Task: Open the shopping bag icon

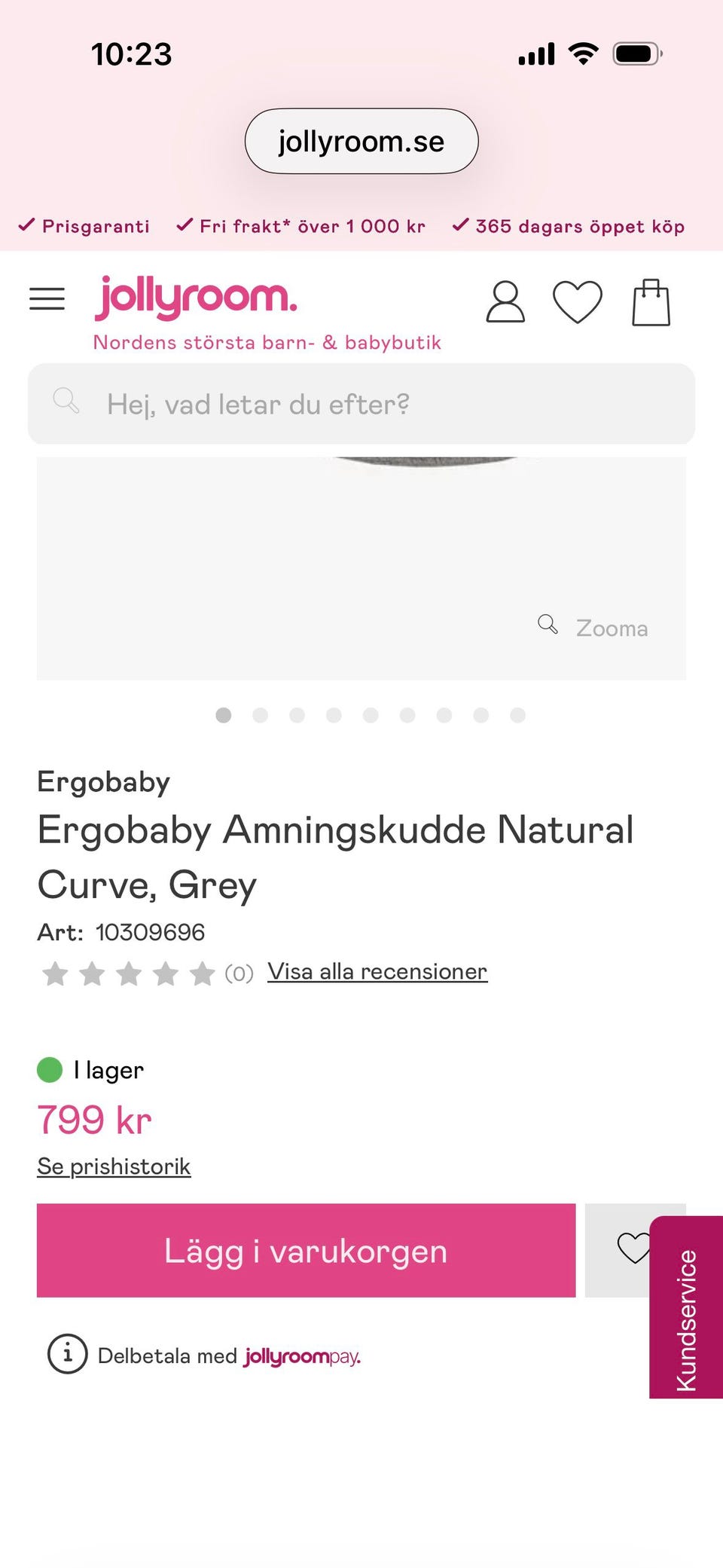Action: pyautogui.click(x=652, y=303)
